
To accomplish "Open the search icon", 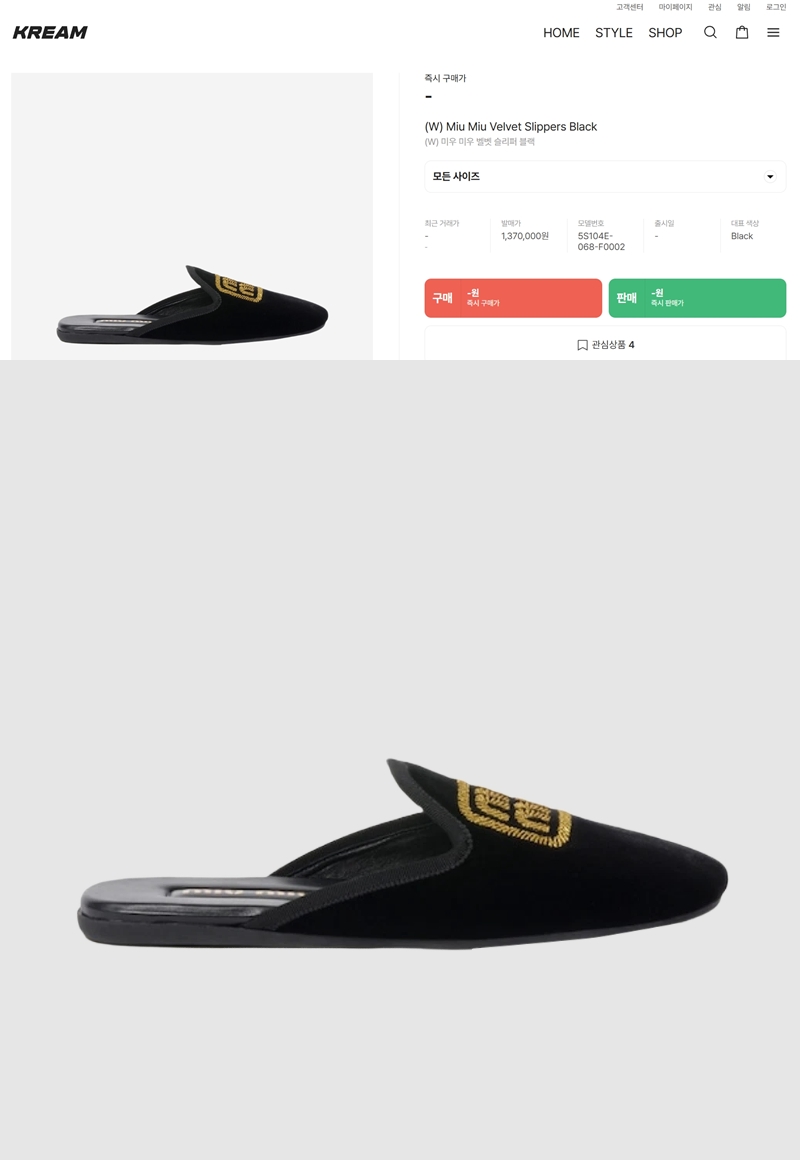I will 710,32.
